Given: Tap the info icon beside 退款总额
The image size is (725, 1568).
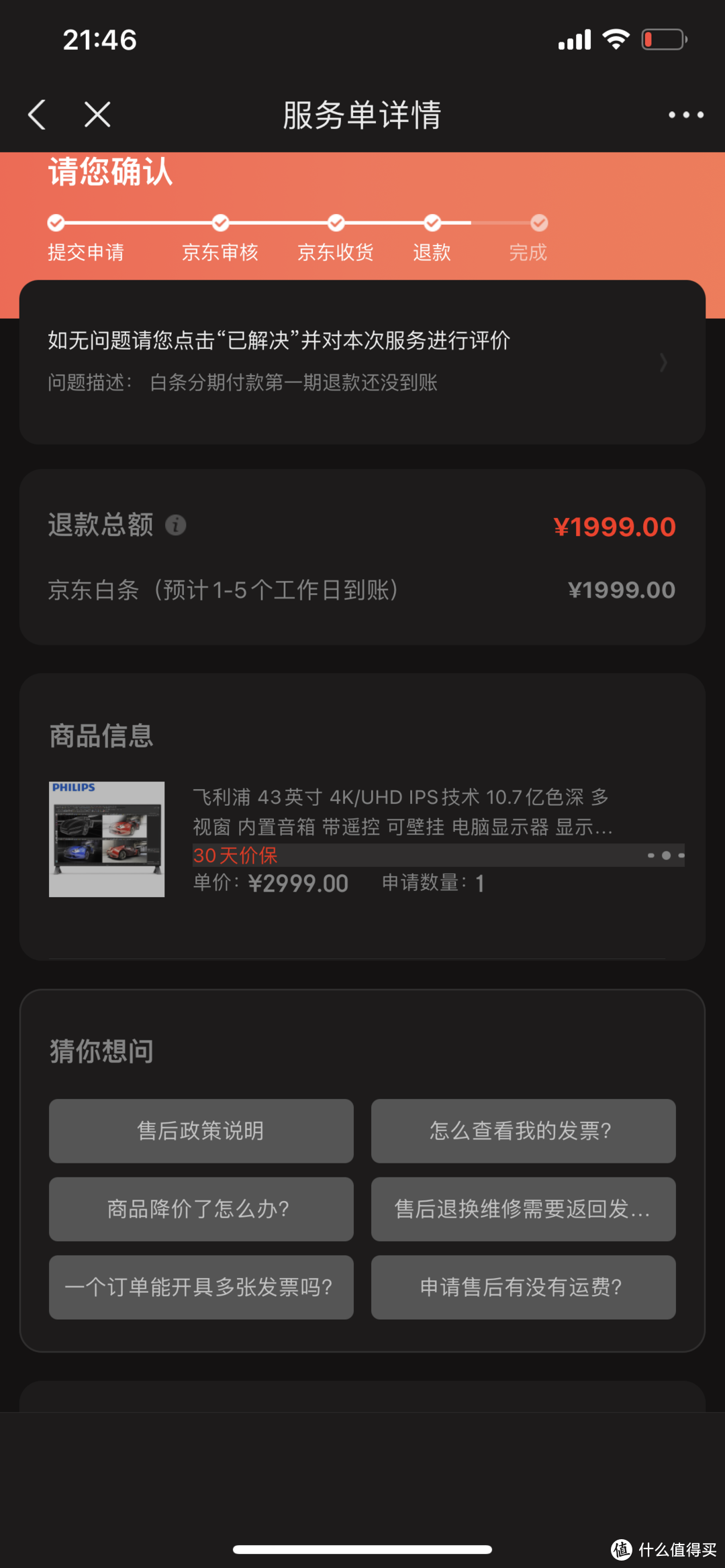Looking at the screenshot, I should click(176, 526).
